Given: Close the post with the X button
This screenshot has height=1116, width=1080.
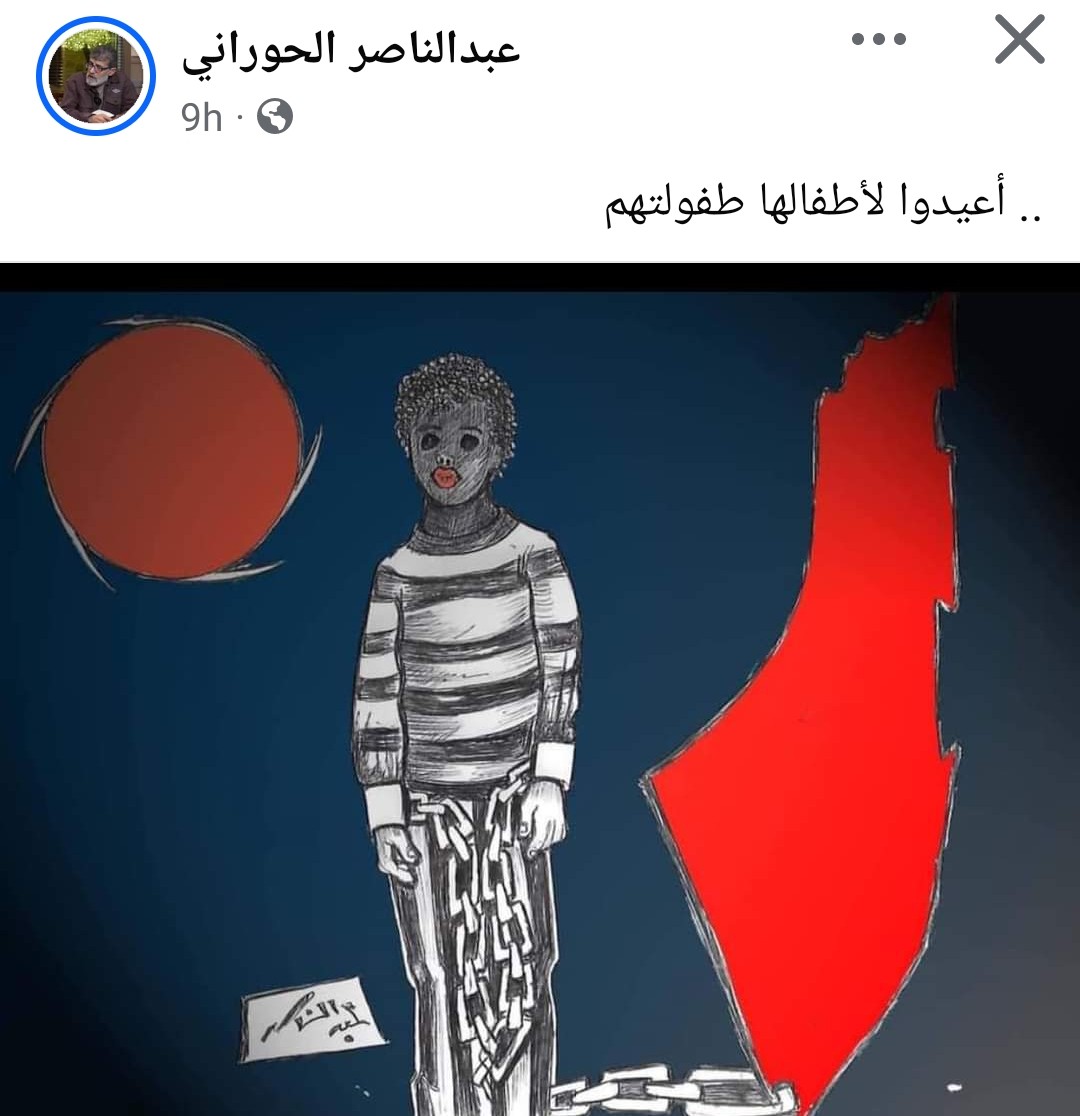Looking at the screenshot, I should coord(1020,41).
